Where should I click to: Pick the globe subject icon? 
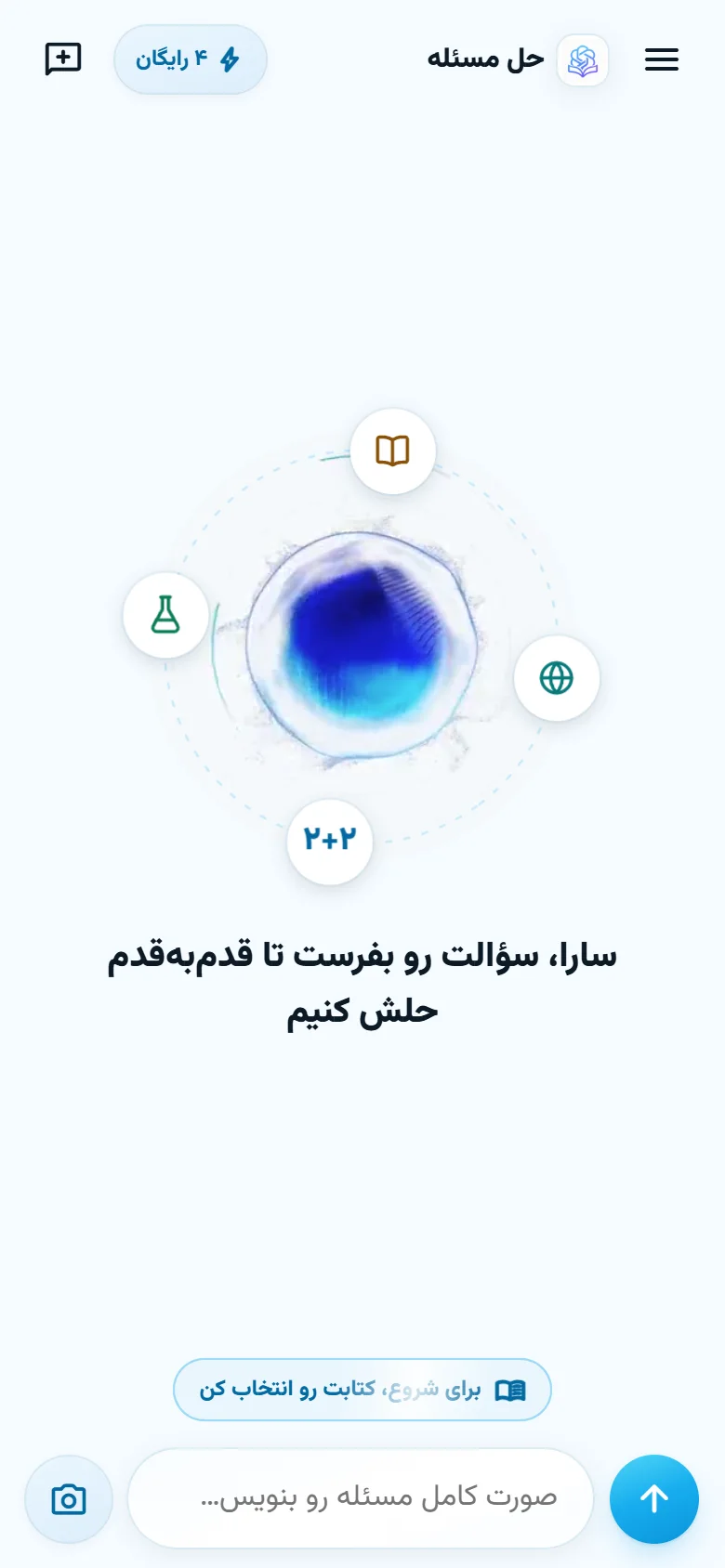coord(557,678)
